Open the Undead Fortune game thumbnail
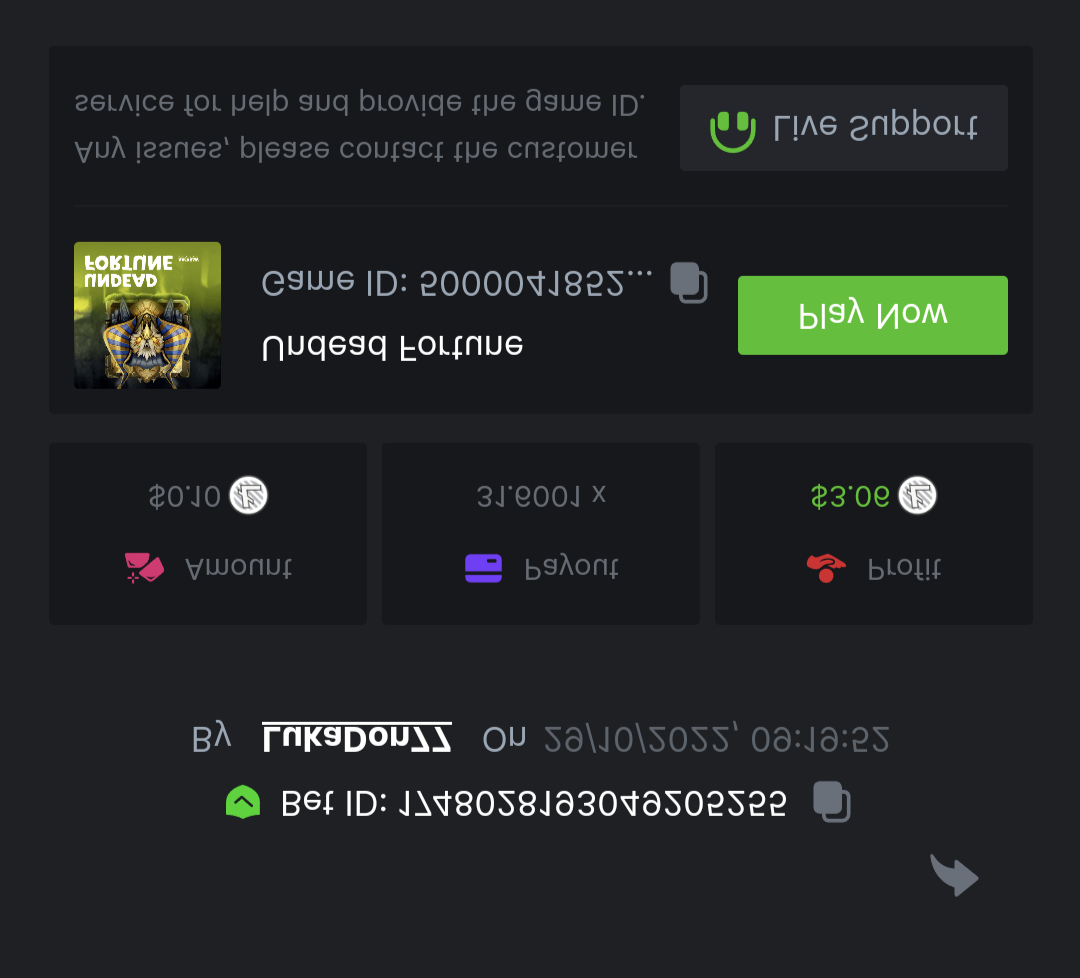This screenshot has width=1080, height=978. click(x=147, y=315)
